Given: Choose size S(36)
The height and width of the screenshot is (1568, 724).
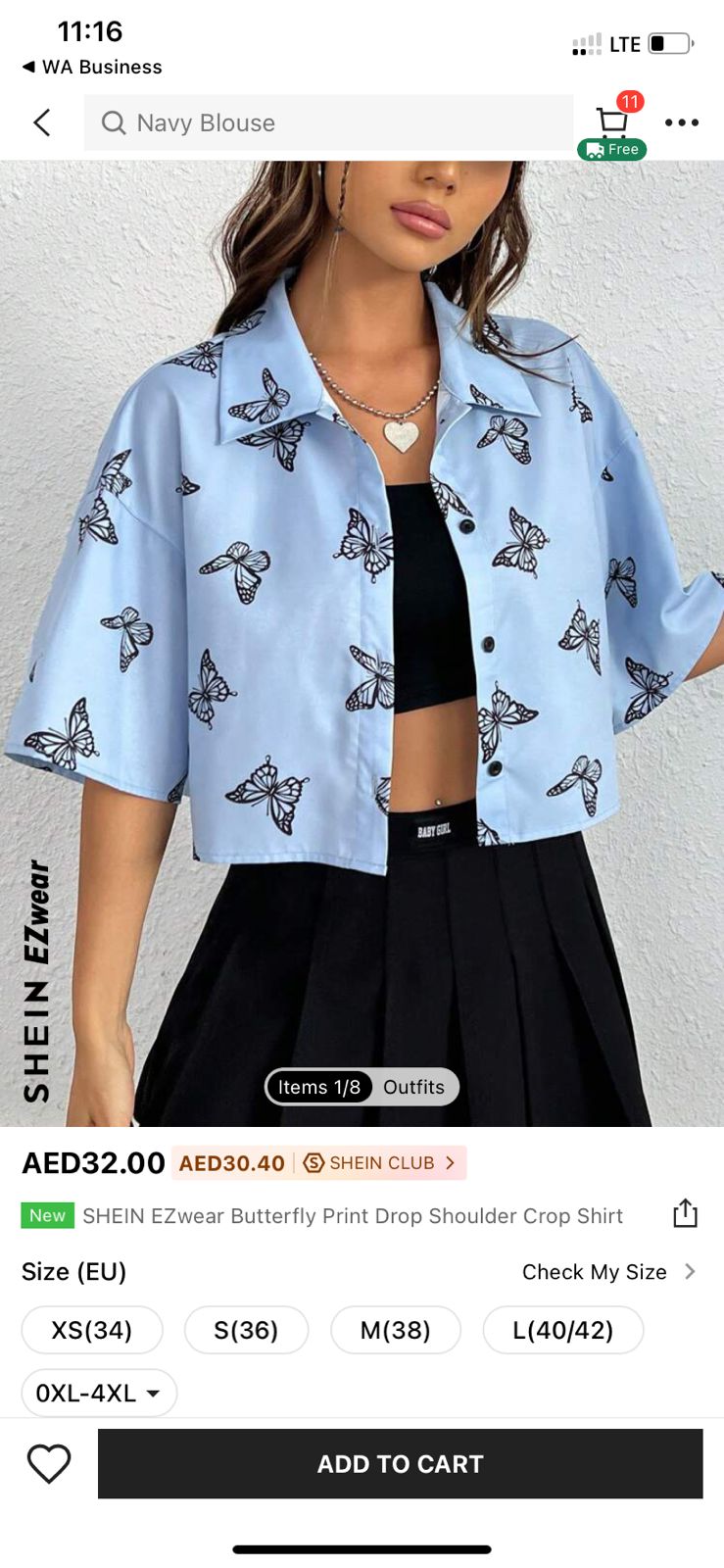Looking at the screenshot, I should click(x=246, y=1330).
